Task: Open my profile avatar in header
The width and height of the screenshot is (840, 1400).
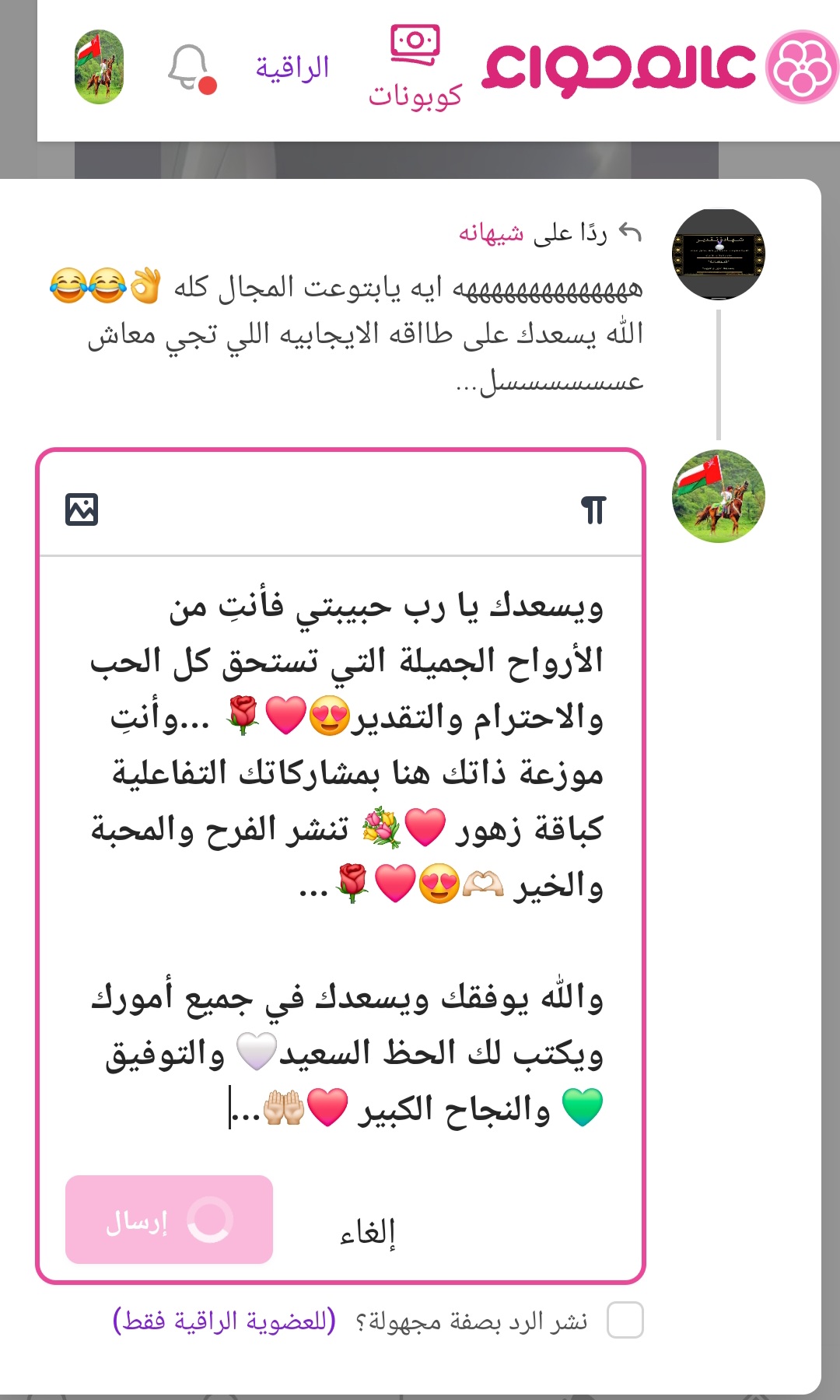Action: [99, 68]
